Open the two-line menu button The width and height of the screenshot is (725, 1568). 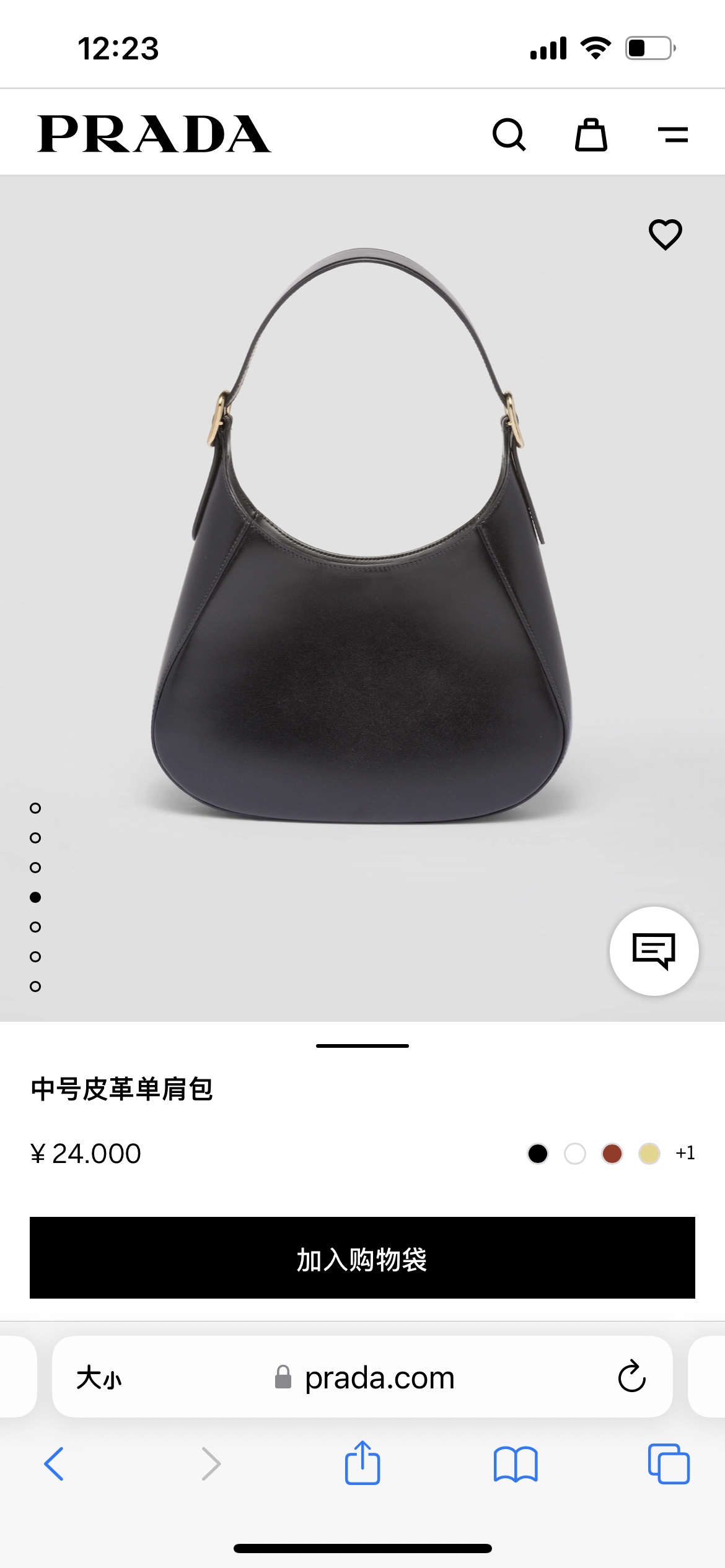(672, 134)
